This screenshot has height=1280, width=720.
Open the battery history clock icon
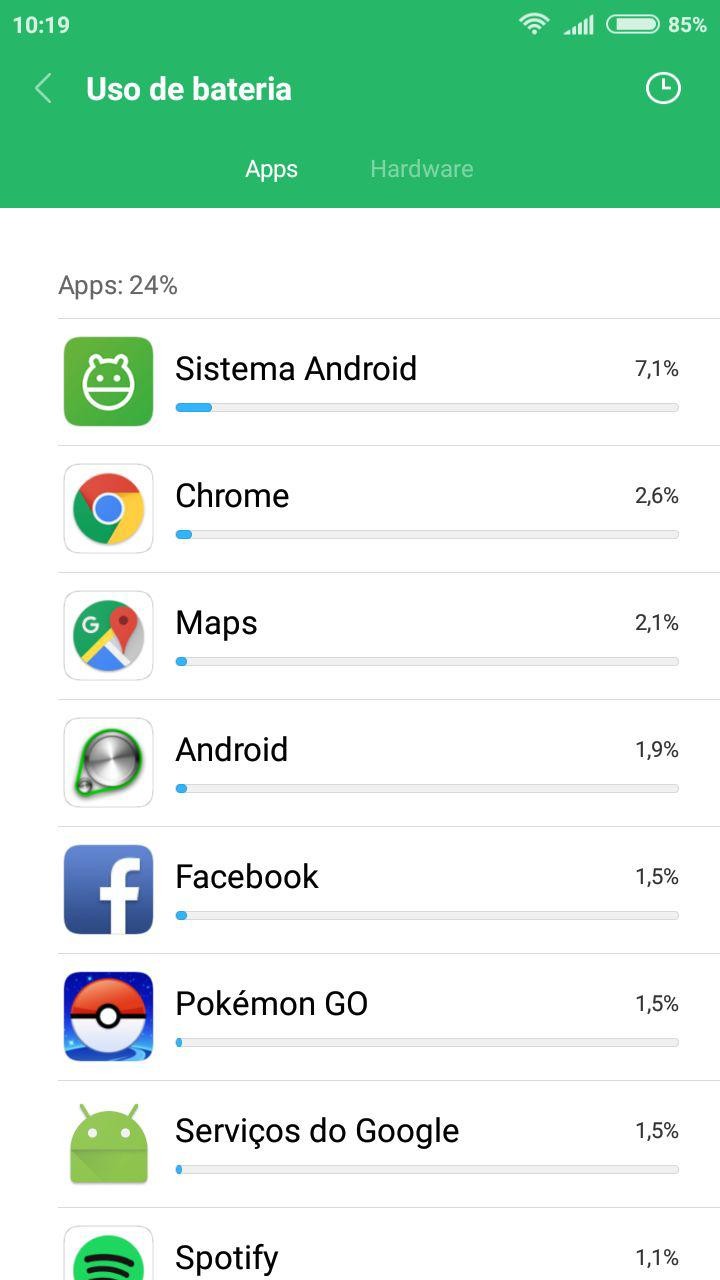662,89
